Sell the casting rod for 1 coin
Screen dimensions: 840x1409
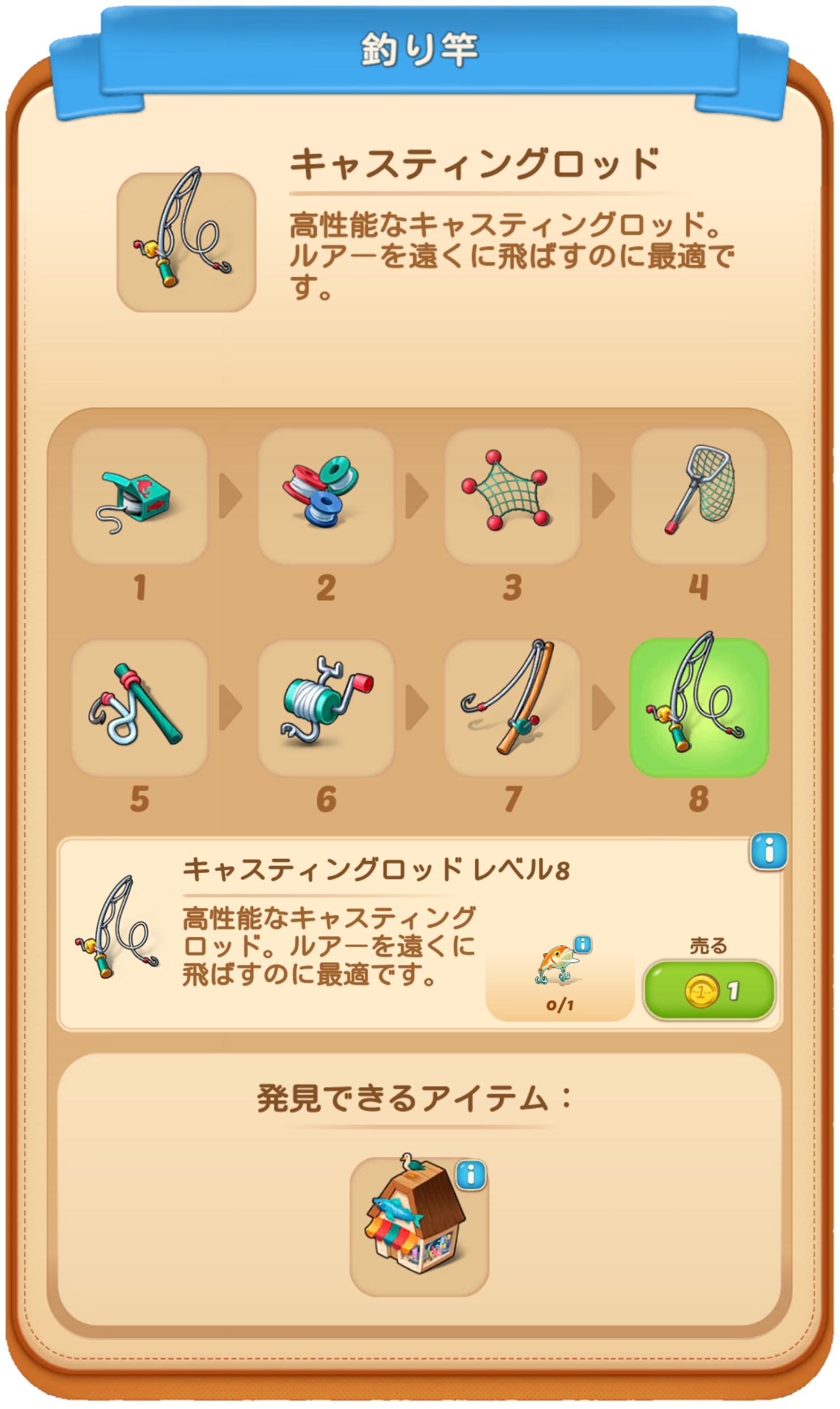[709, 991]
